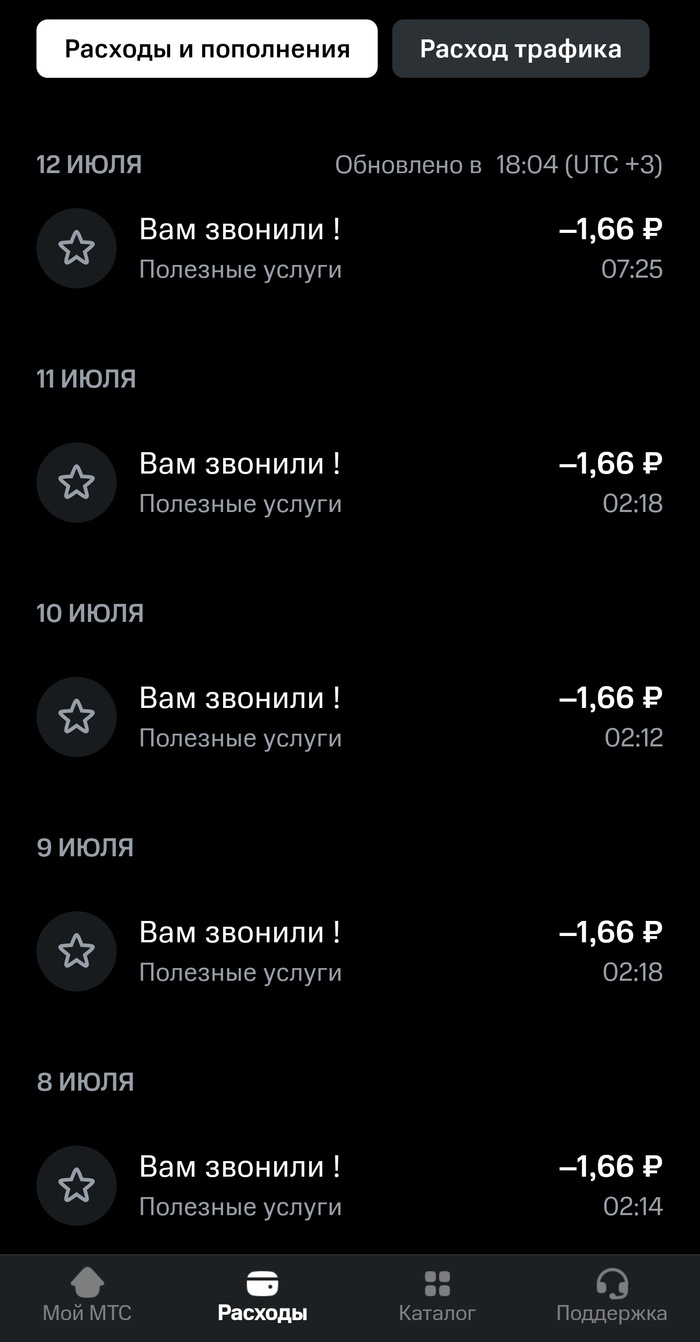Go to the «Мой МТС» tab

[x=87, y=1296]
